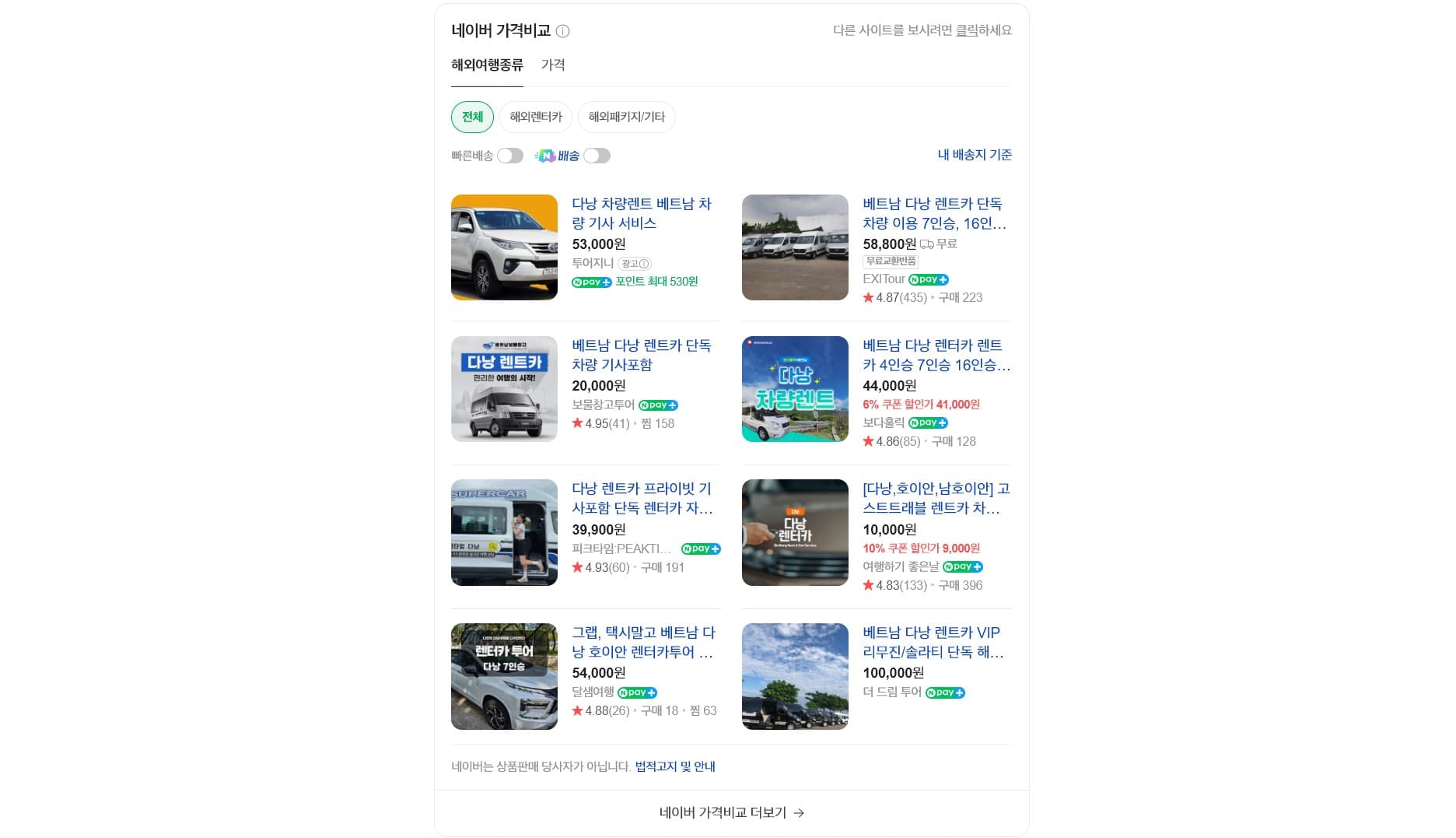Filter by 해외패키지/기타 chip
The height and width of the screenshot is (838, 1456).
626,117
